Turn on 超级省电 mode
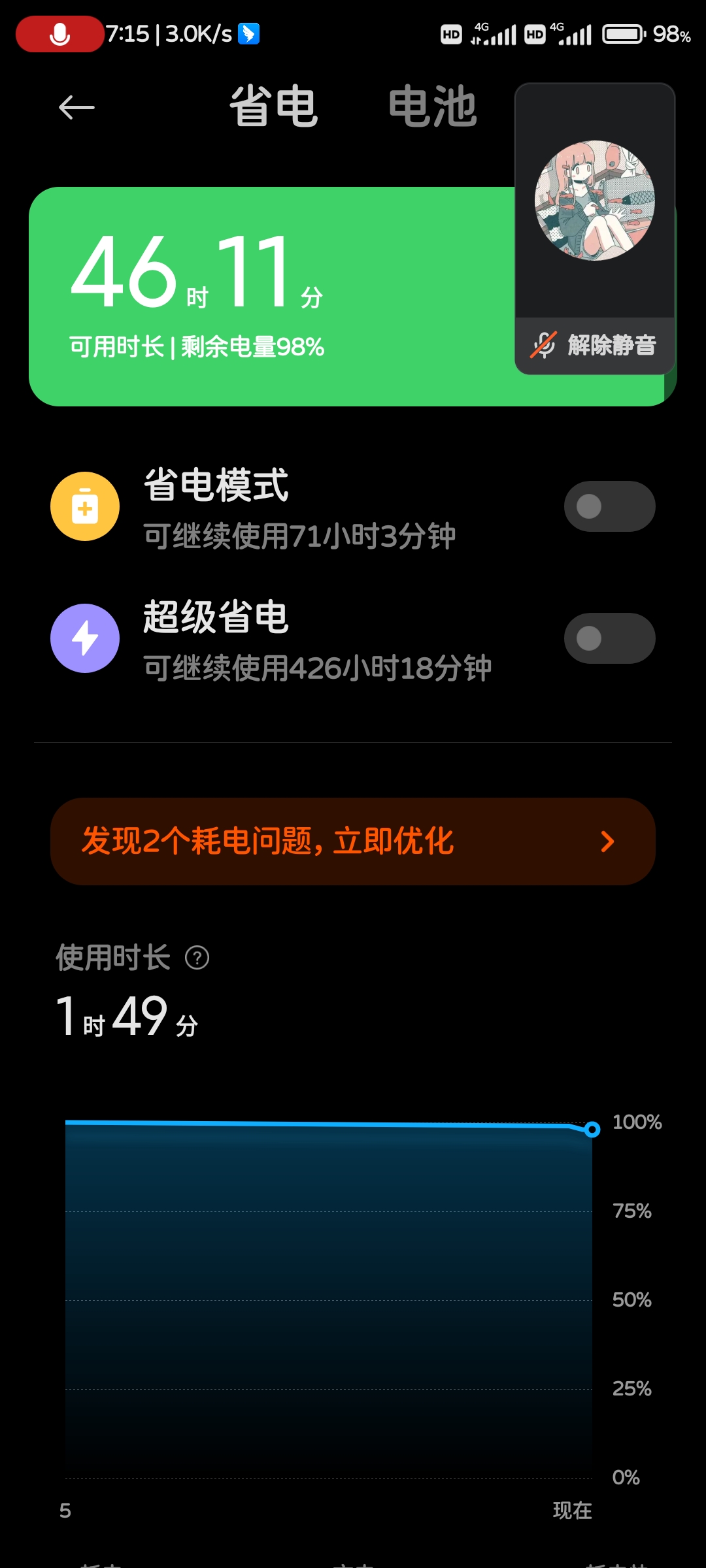Viewport: 706px width, 1568px height. [x=609, y=638]
